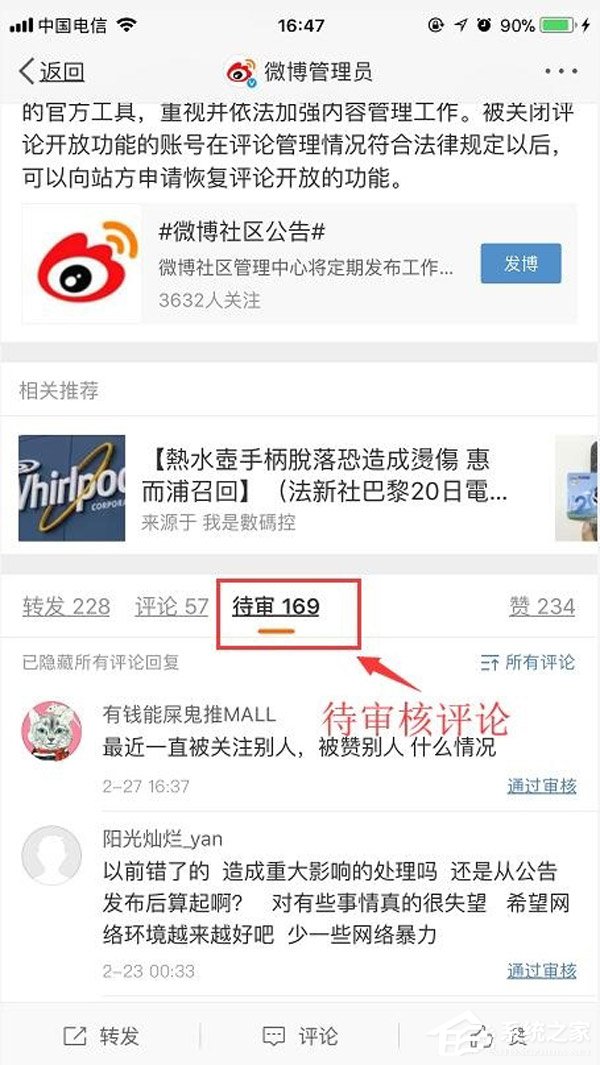Repost using the bottom 转发 button
This screenshot has height=1065, width=600.
(x=100, y=1036)
